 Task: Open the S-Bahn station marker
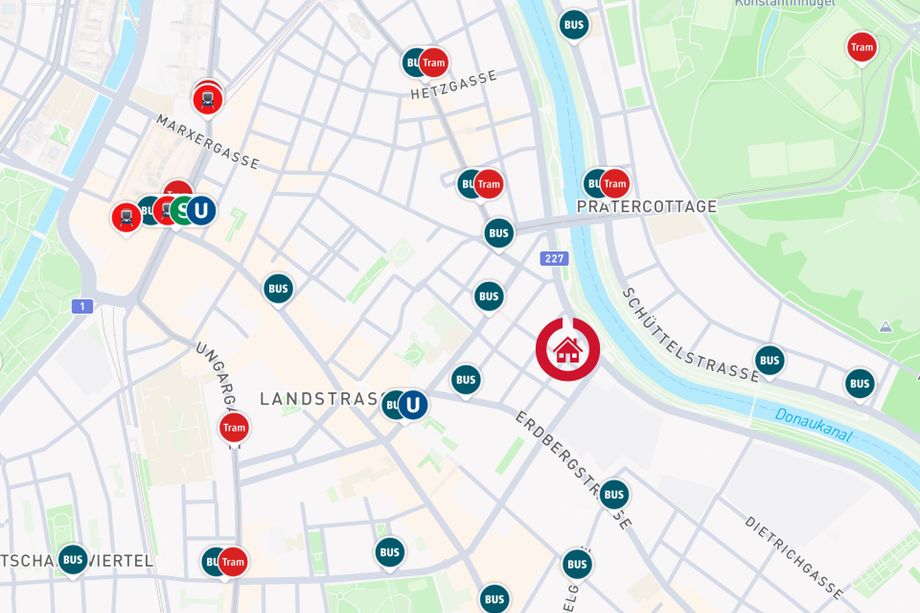coord(183,211)
